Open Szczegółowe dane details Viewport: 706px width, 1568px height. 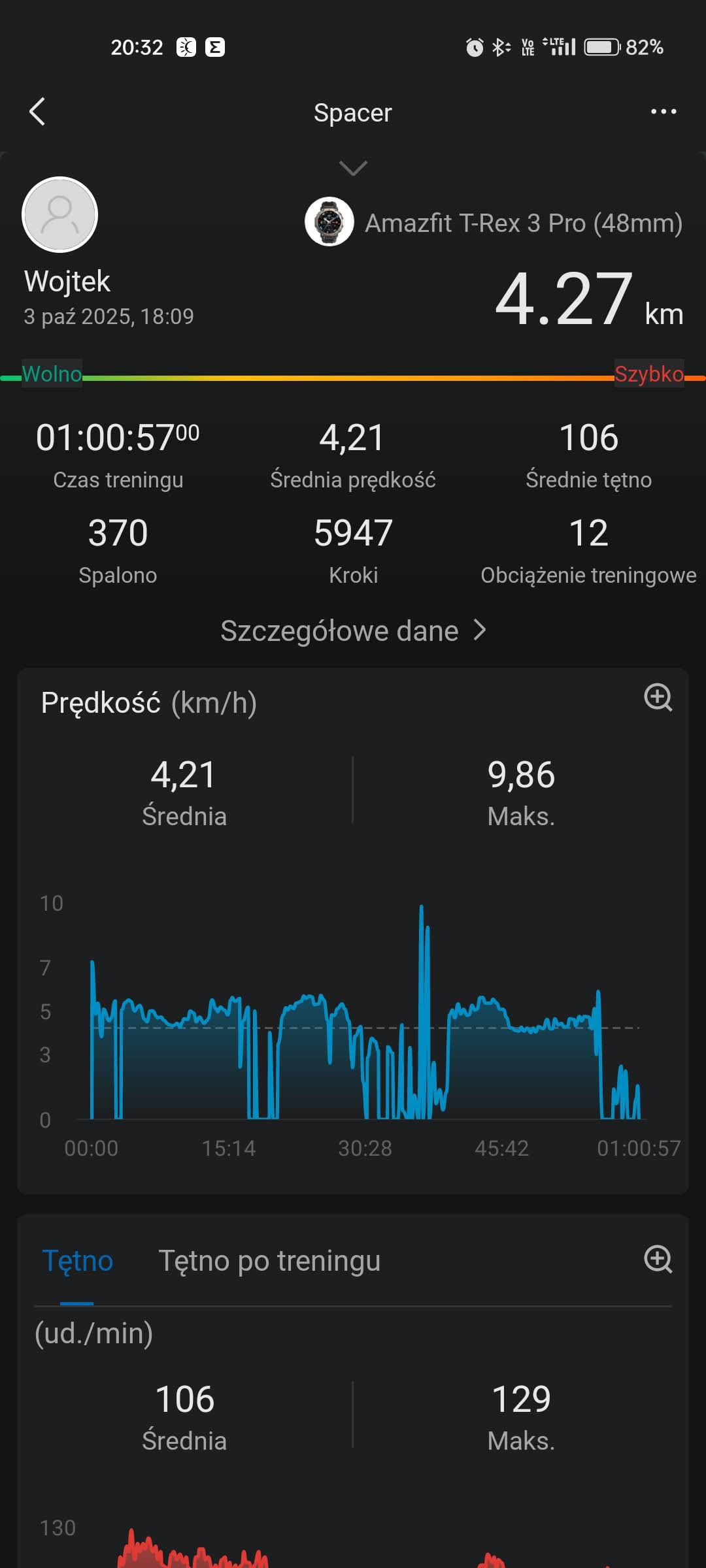click(x=353, y=630)
